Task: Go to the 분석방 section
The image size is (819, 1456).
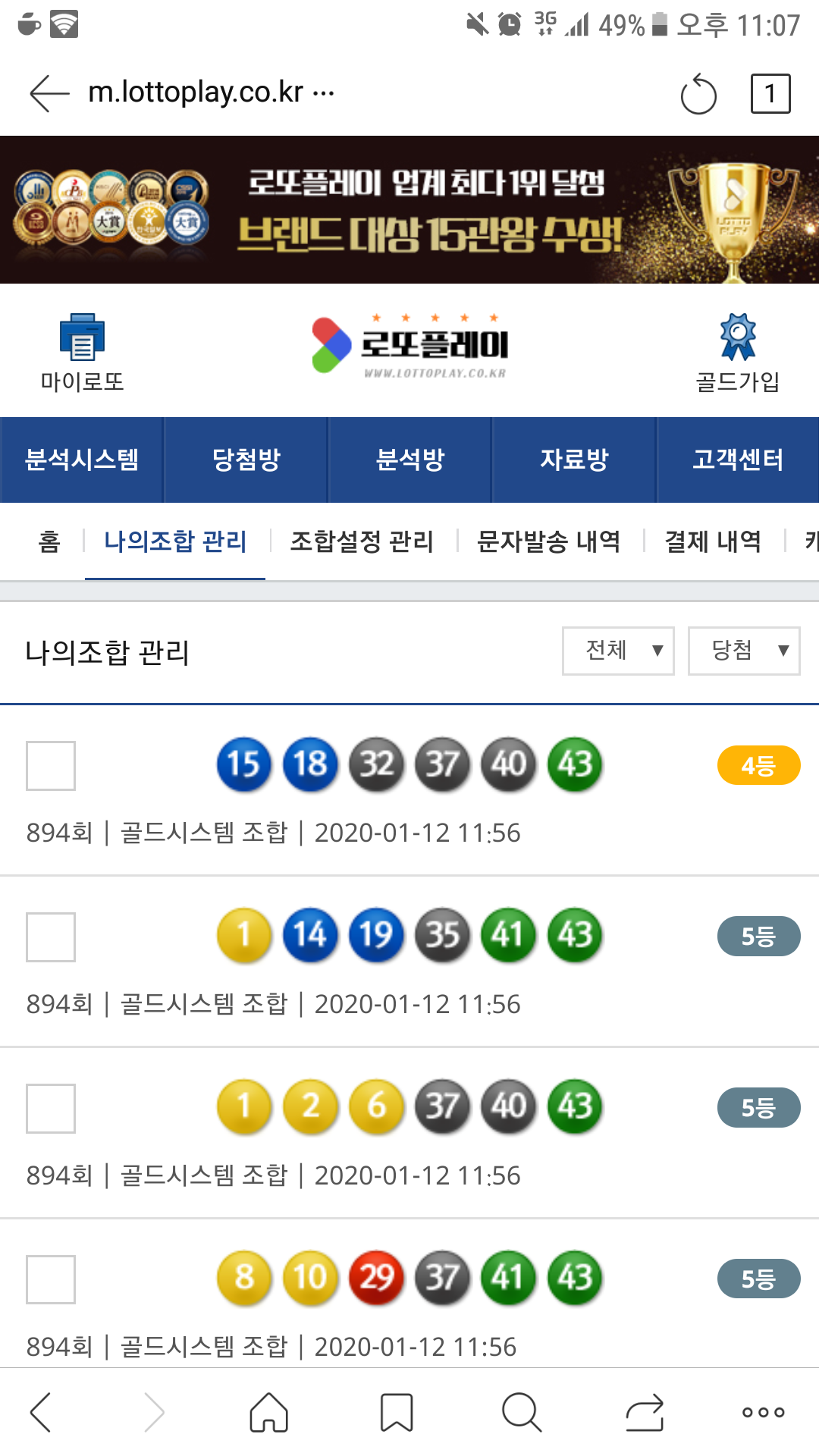Action: (x=410, y=460)
